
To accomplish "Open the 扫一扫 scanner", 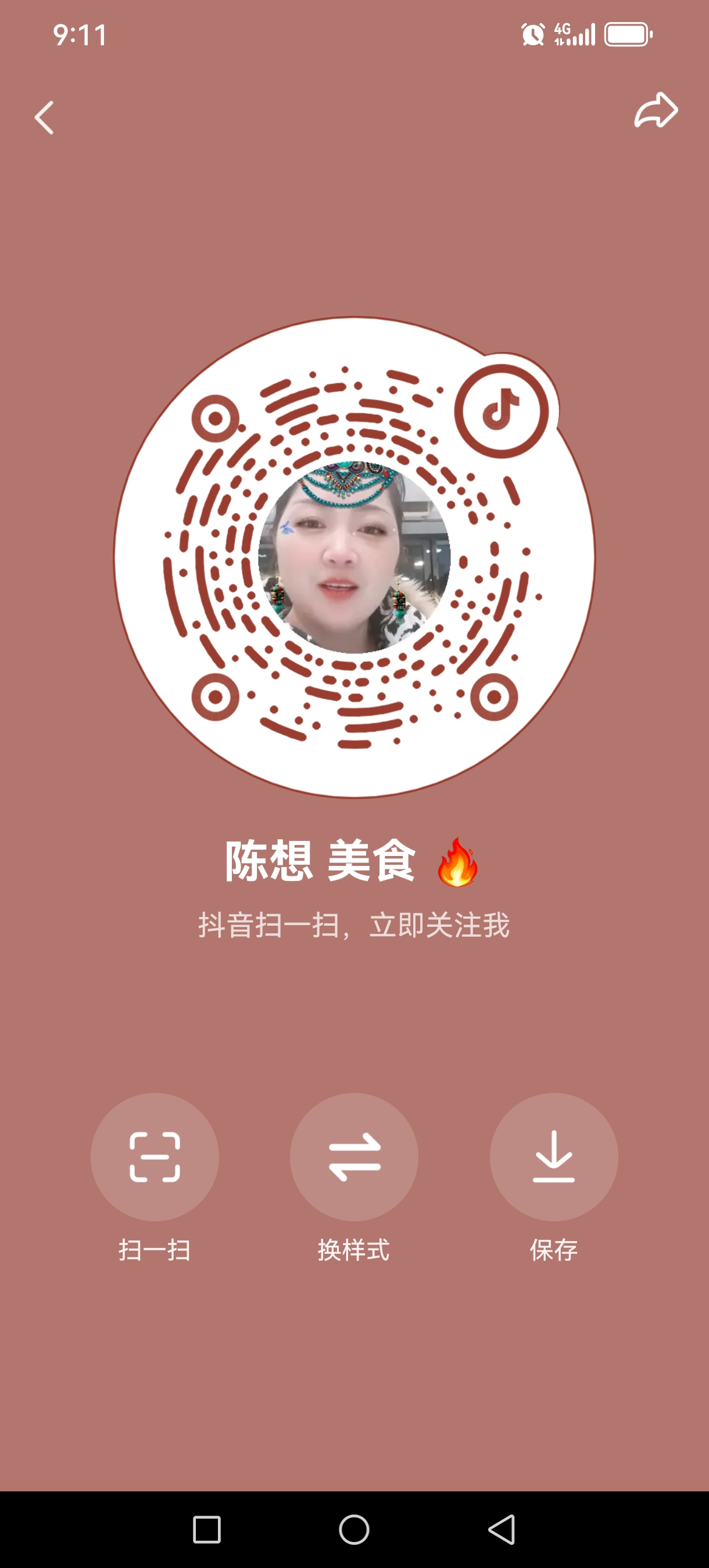I will click(x=155, y=1157).
